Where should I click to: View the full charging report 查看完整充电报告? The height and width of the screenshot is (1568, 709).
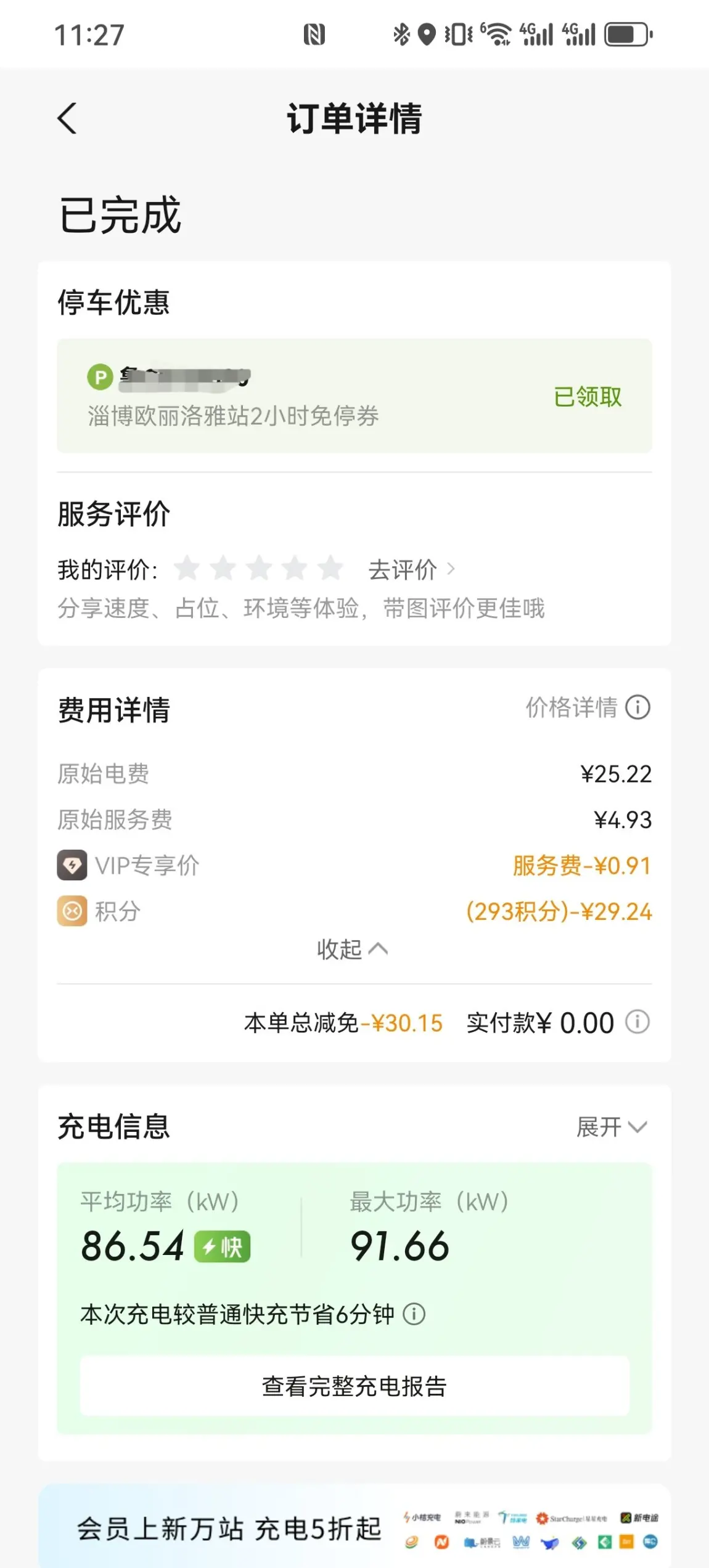(354, 1386)
